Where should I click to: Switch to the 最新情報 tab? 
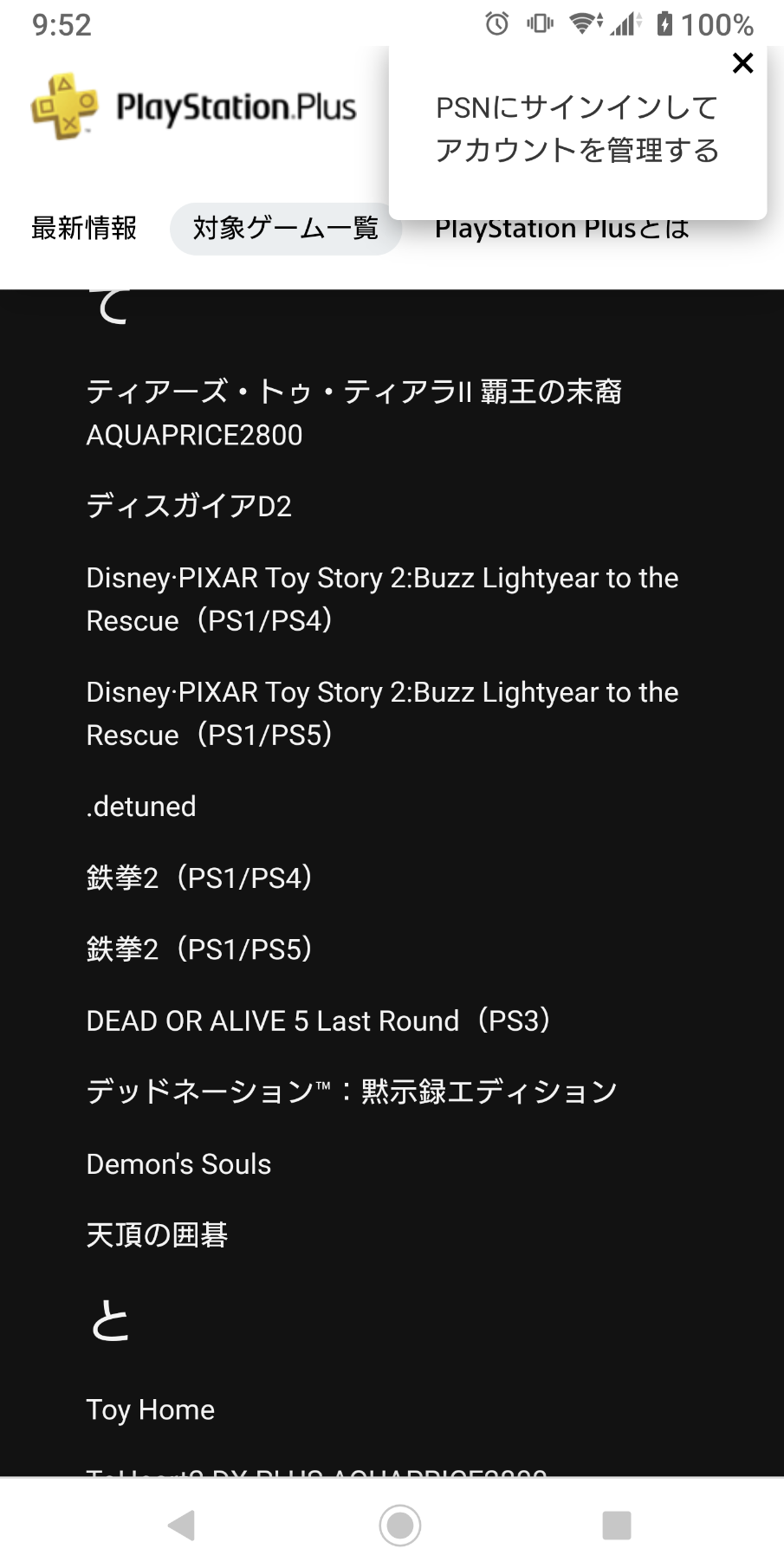pos(84,228)
